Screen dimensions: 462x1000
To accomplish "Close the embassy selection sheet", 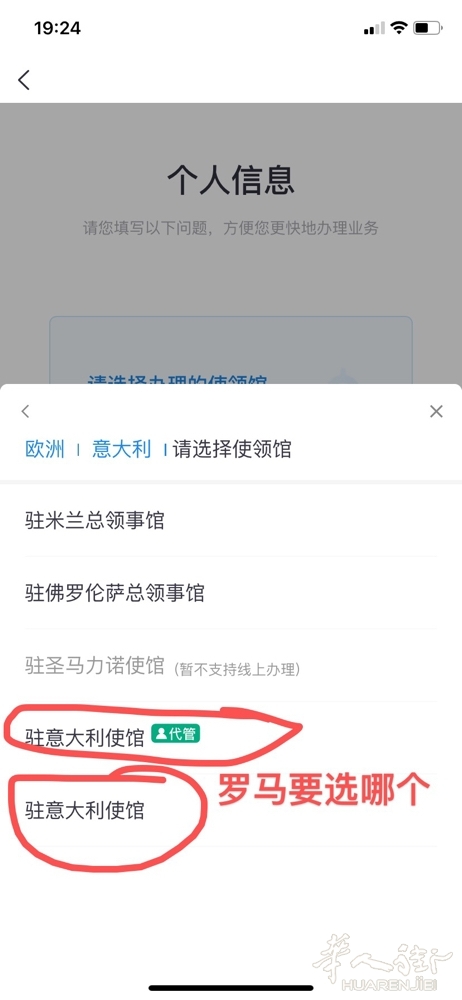I will (x=436, y=411).
